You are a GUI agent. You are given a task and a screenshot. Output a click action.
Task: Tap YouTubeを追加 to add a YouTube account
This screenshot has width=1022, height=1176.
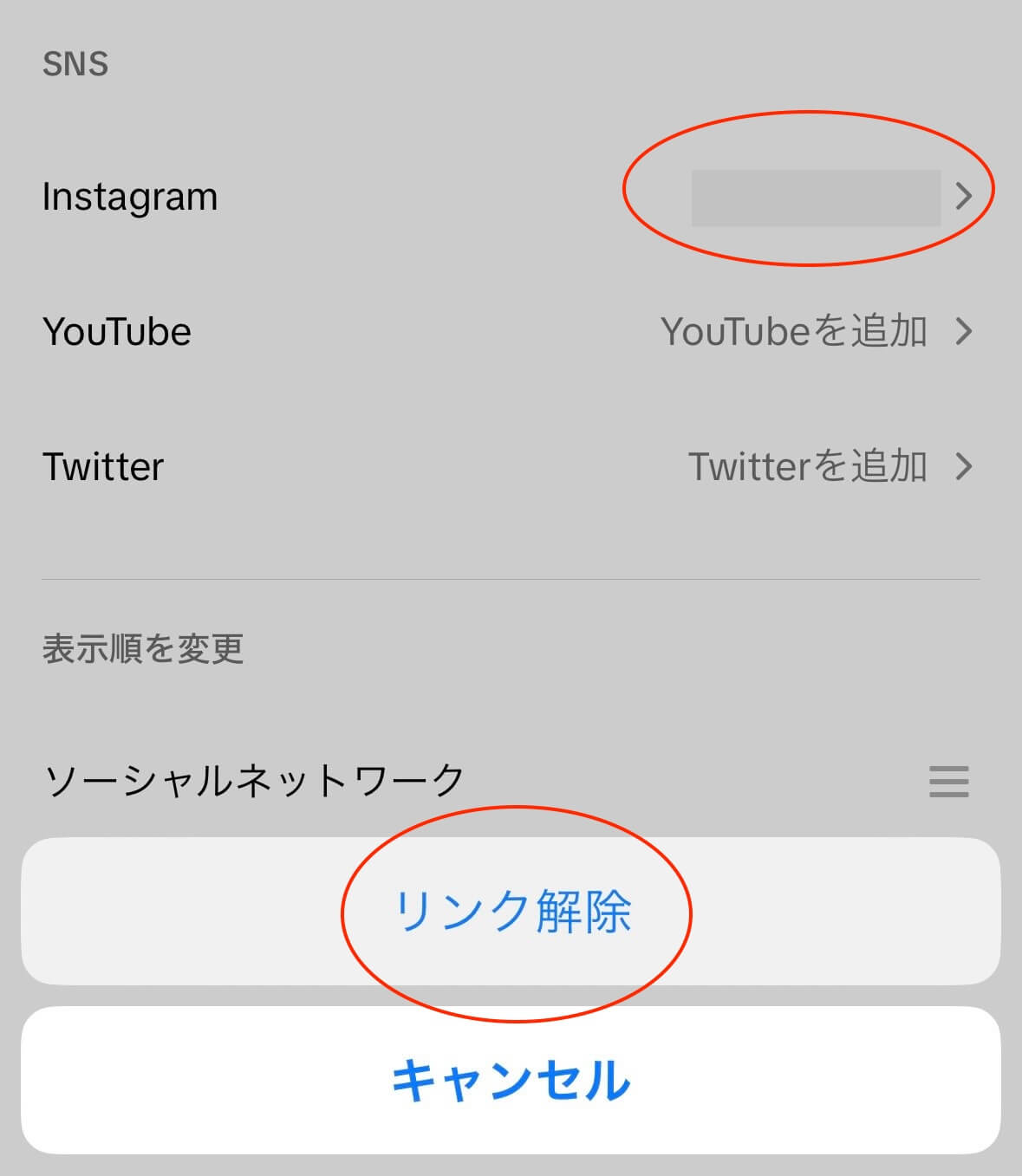795,331
